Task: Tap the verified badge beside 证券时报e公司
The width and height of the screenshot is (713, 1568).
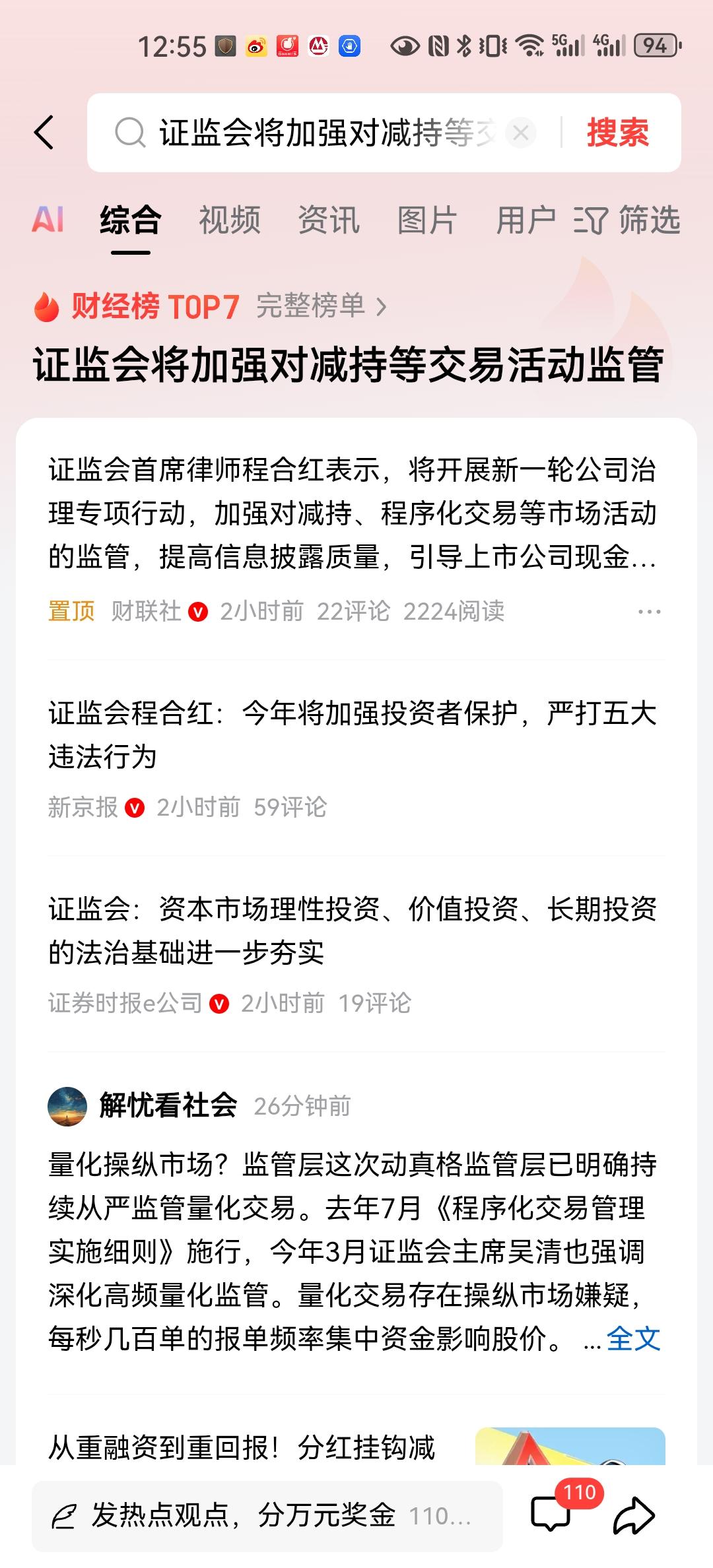Action: click(x=219, y=1002)
